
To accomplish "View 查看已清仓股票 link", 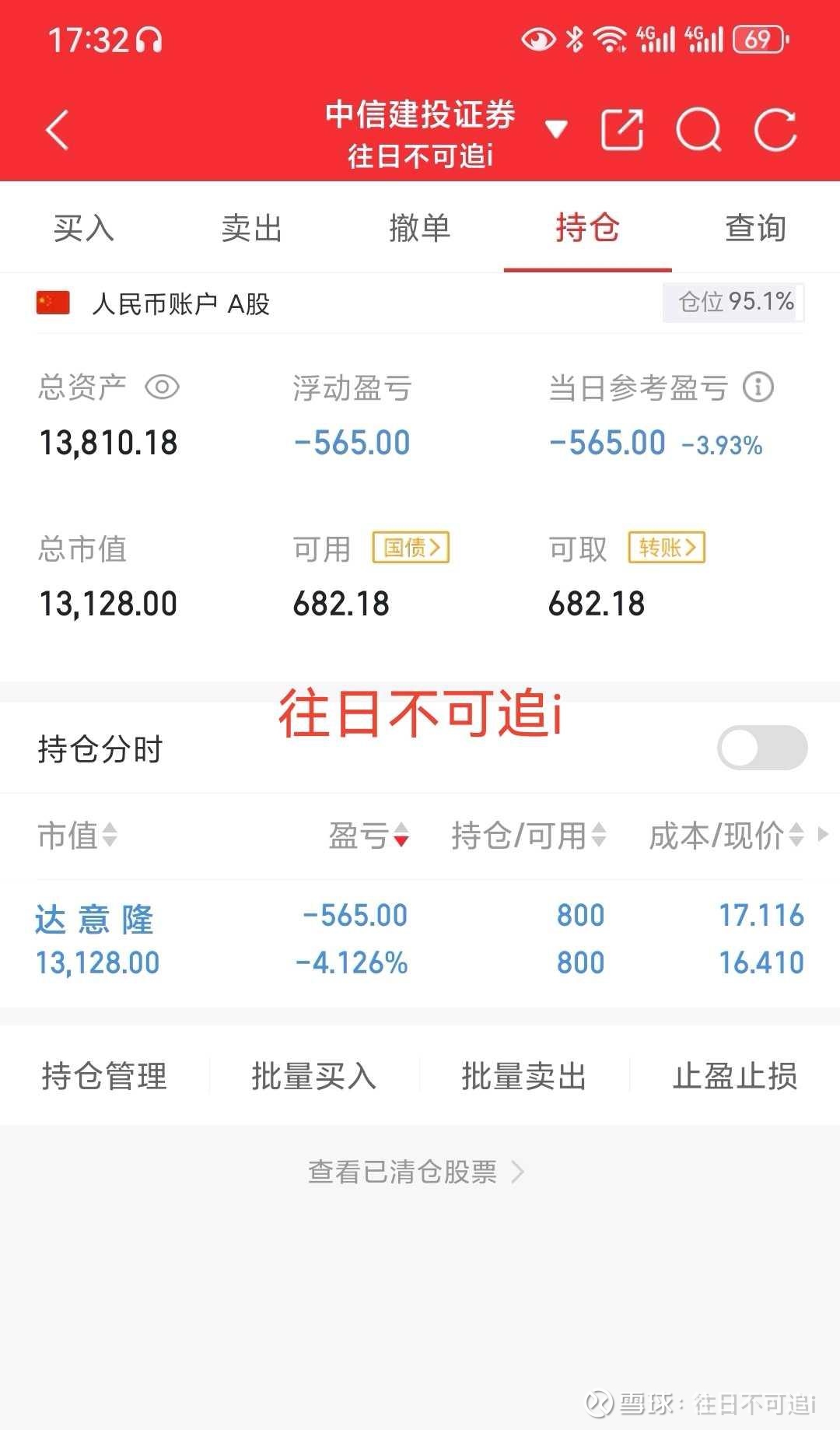I will [x=416, y=1171].
